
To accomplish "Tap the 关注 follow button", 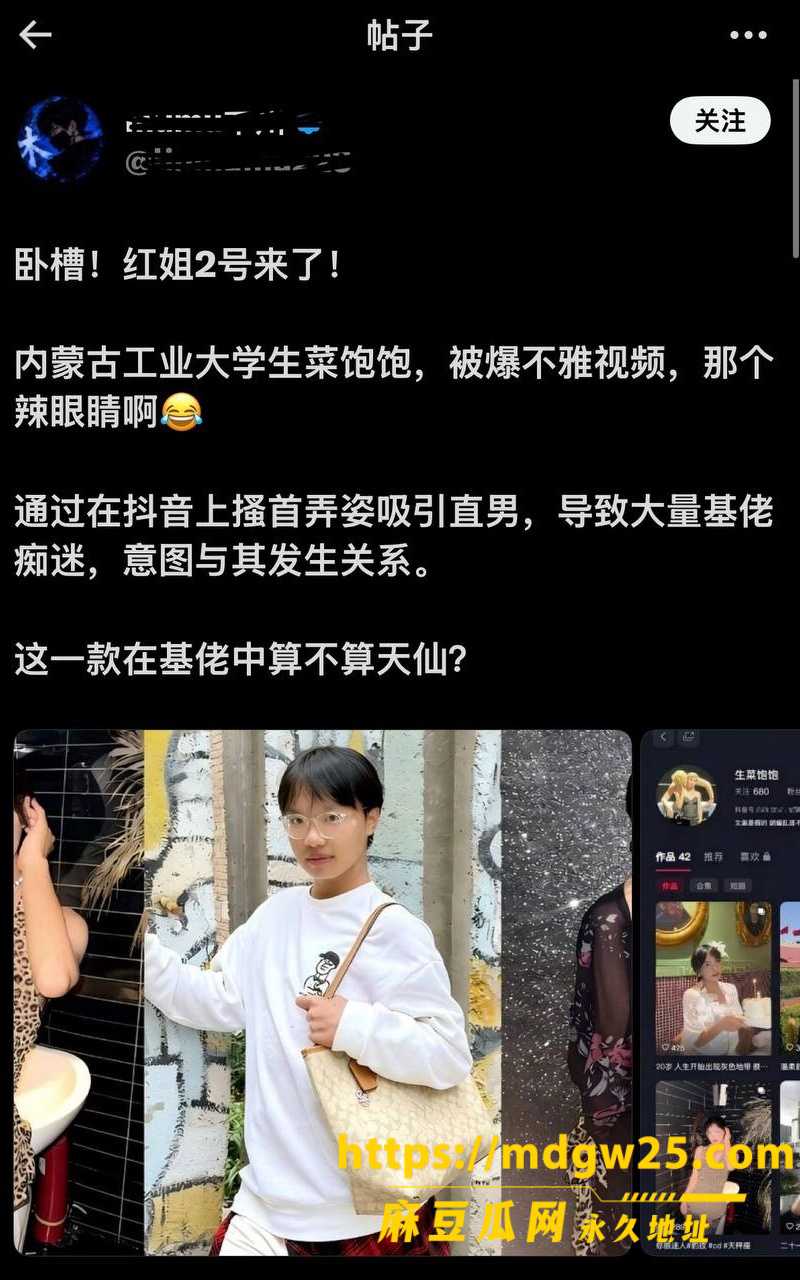I will pyautogui.click(x=720, y=121).
